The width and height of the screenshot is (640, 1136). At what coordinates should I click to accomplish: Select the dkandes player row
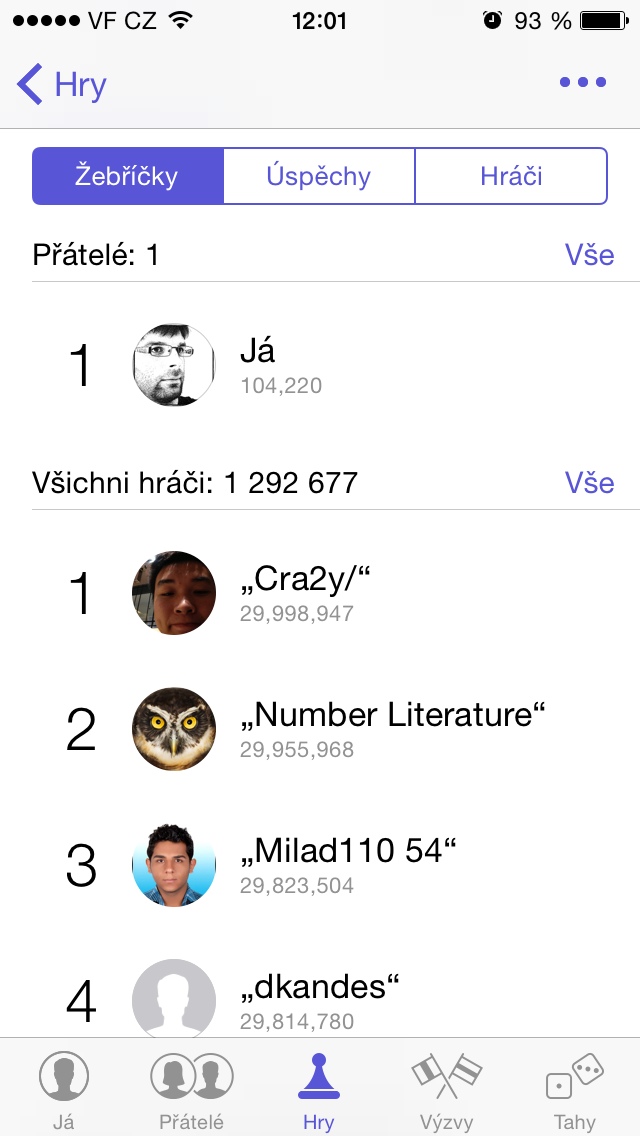[x=320, y=1000]
